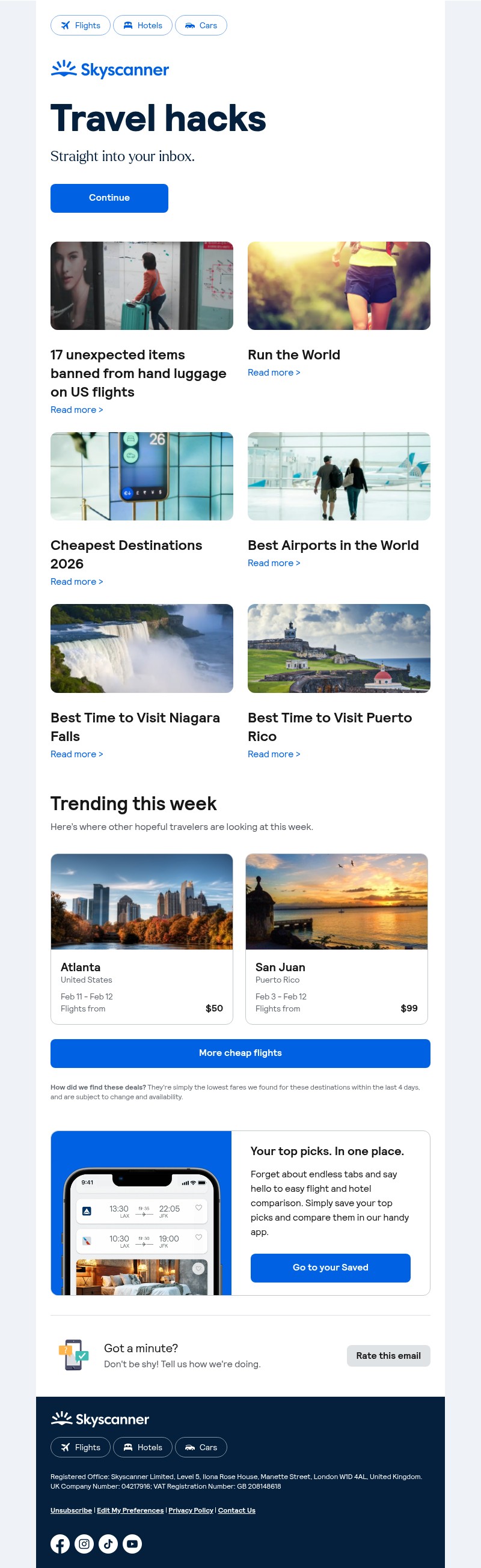The image size is (481, 1568).
Task: Open the Niagara Falls article image
Action: 141,648
